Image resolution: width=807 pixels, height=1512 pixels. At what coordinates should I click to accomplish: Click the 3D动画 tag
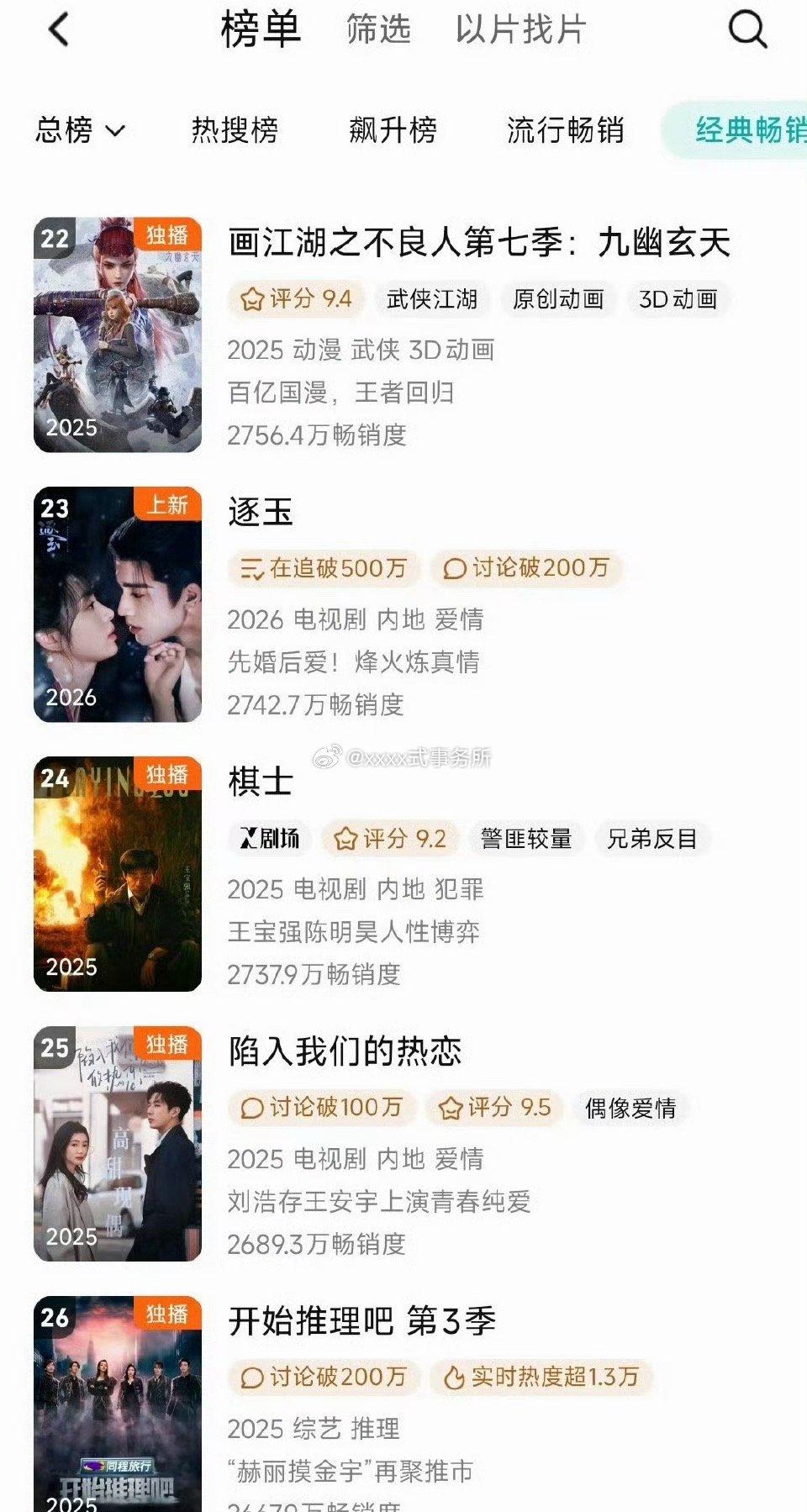678,299
